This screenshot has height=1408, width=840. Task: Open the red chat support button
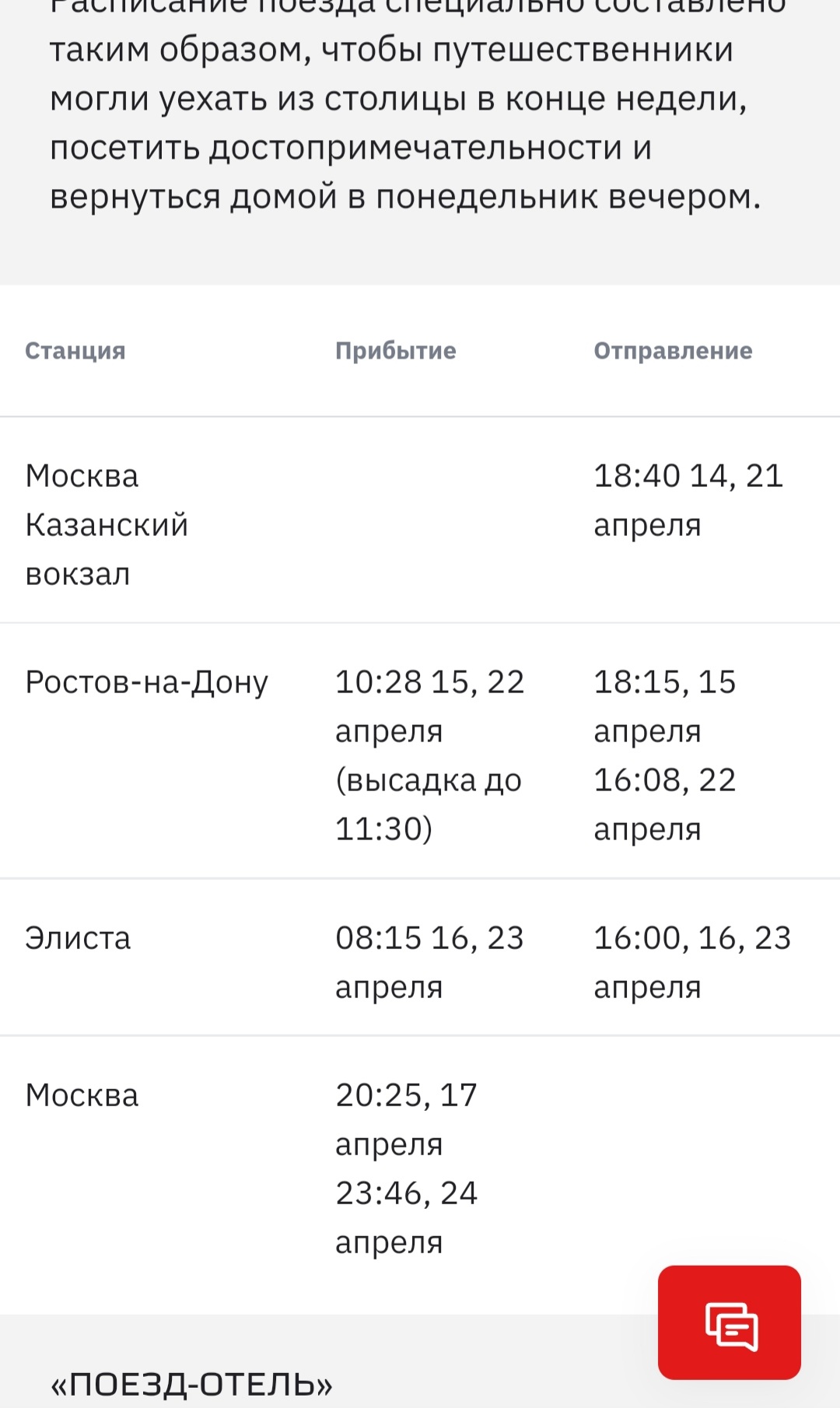click(729, 1325)
